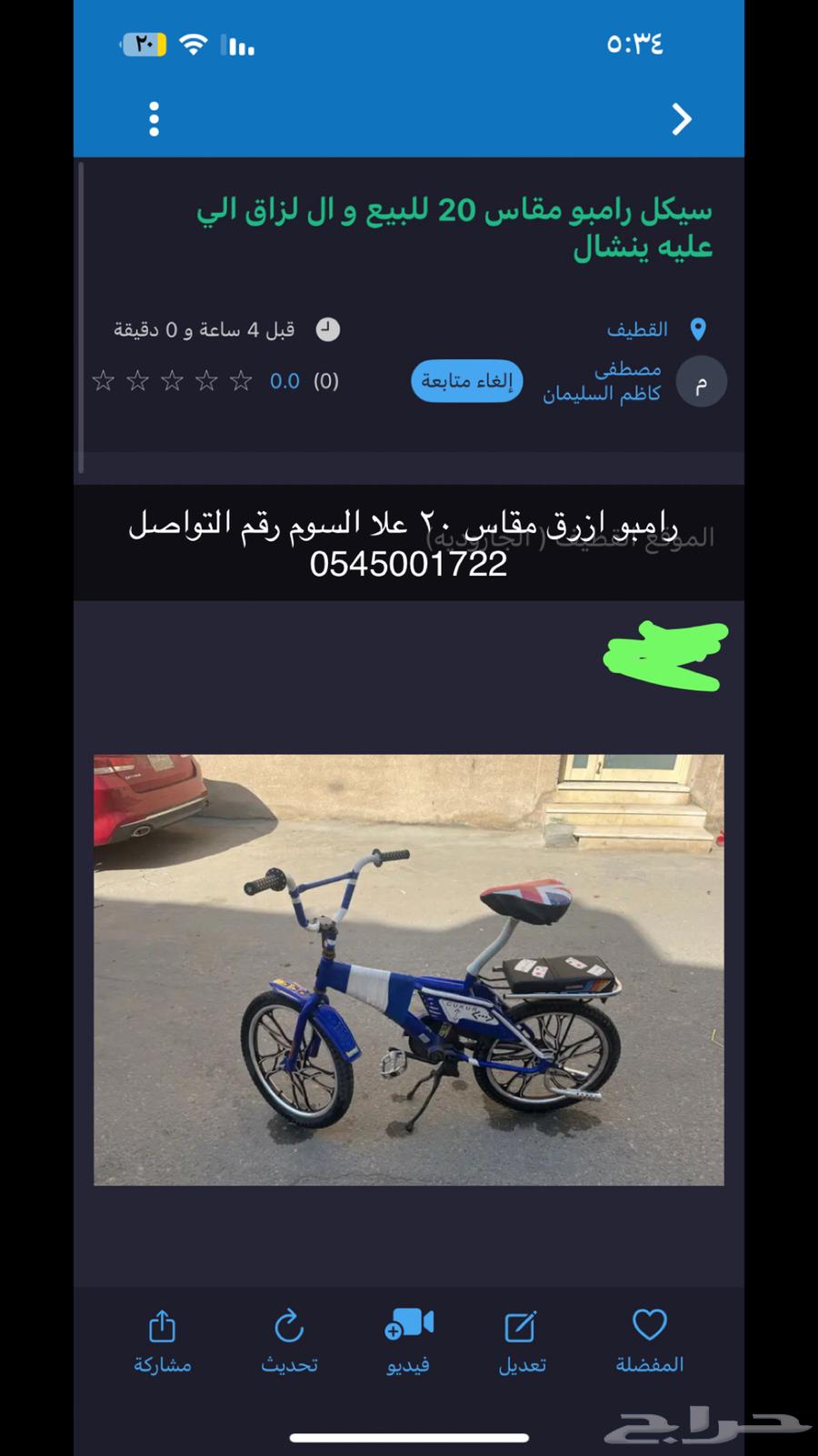Go back using the top arrow

click(682, 119)
